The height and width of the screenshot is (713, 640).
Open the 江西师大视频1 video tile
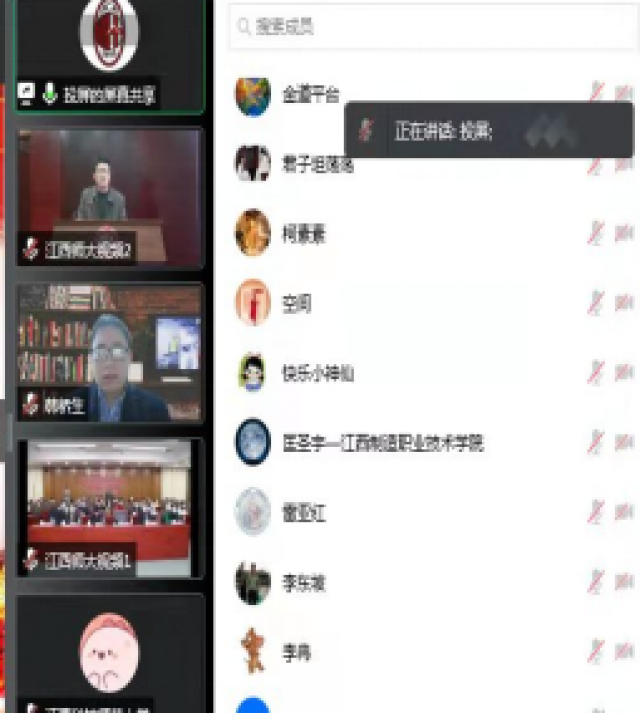click(x=109, y=507)
